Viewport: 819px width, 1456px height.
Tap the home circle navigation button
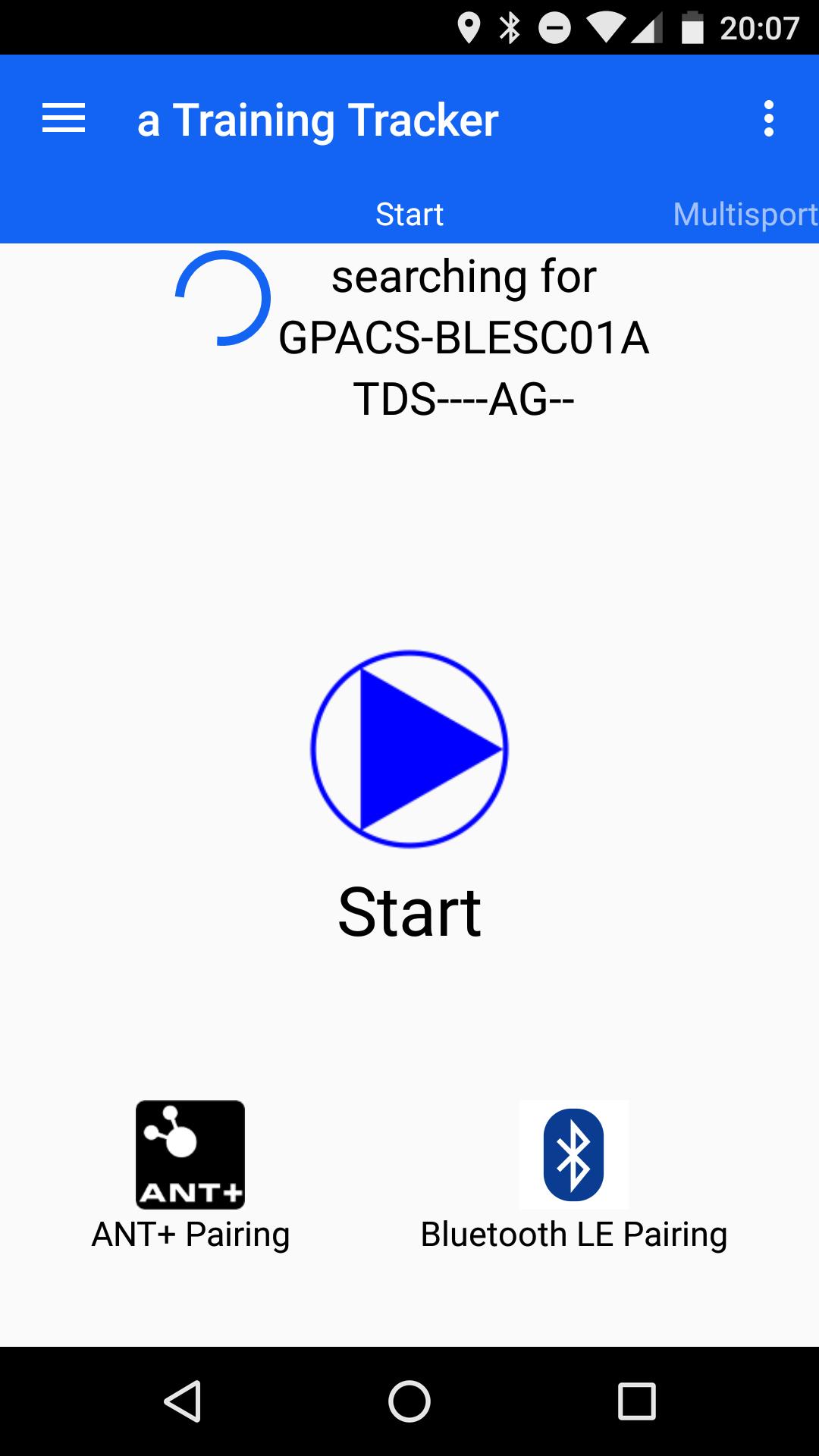[x=409, y=1401]
